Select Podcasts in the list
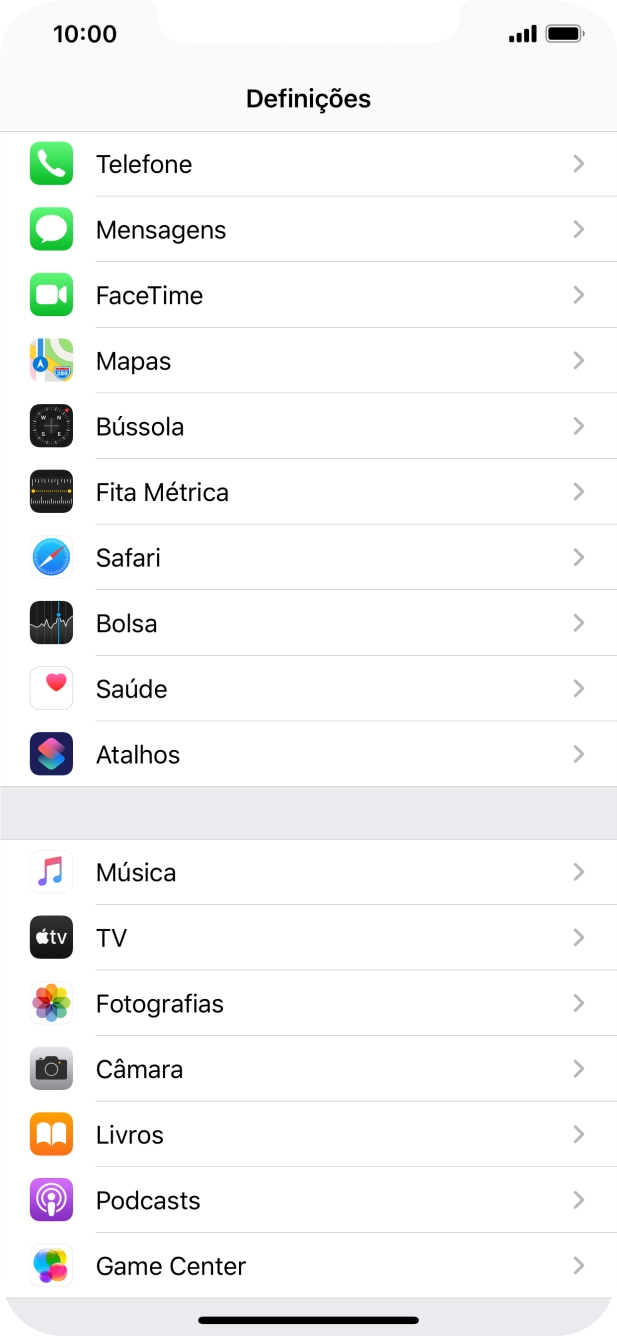This screenshot has height=1336, width=617. [308, 1200]
